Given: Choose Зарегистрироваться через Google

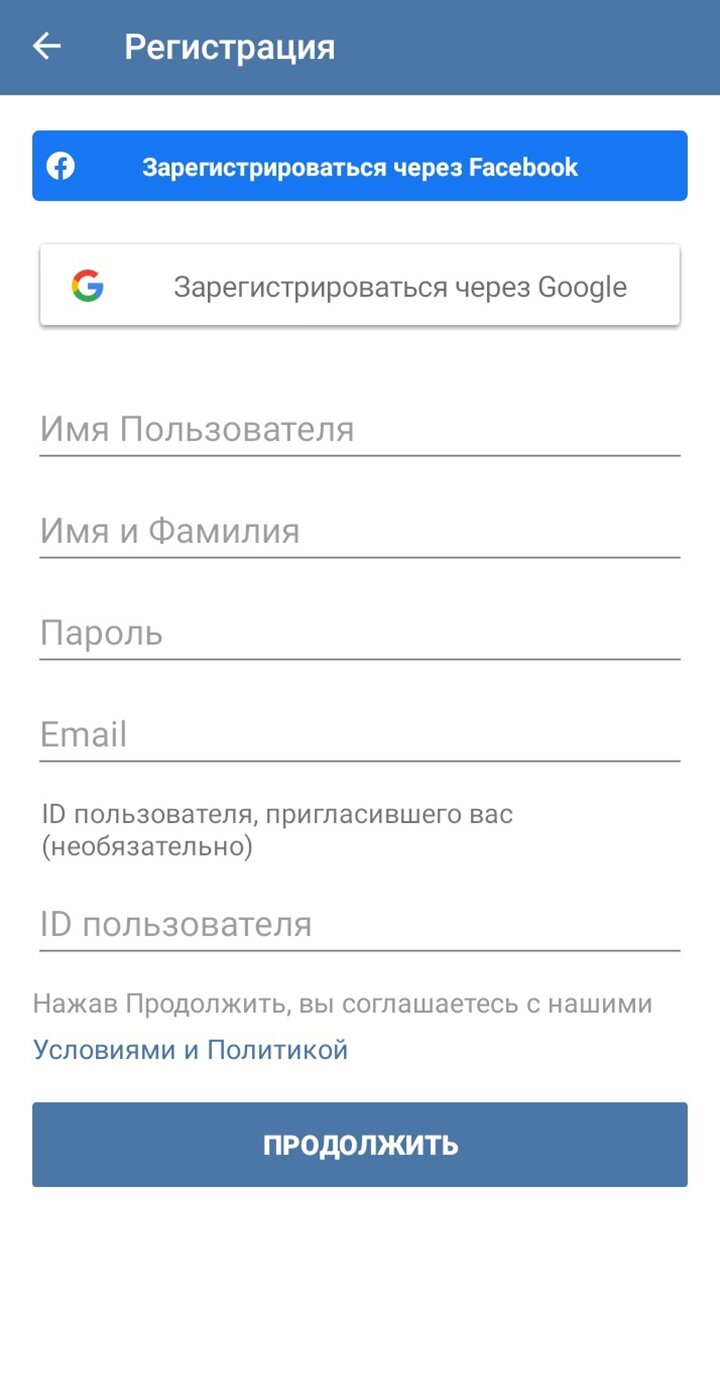Looking at the screenshot, I should pyautogui.click(x=360, y=286).
